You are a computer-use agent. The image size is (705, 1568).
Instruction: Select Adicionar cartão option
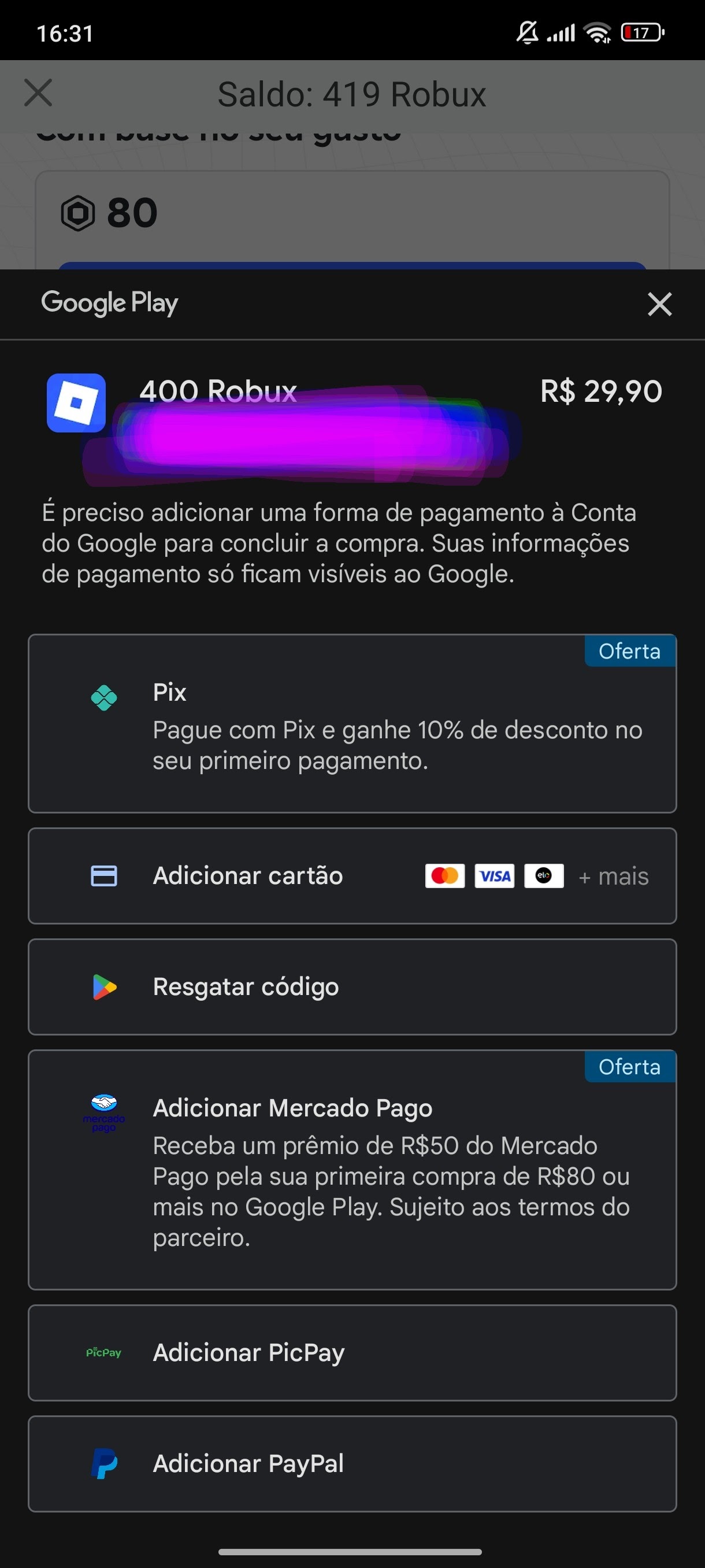point(352,875)
